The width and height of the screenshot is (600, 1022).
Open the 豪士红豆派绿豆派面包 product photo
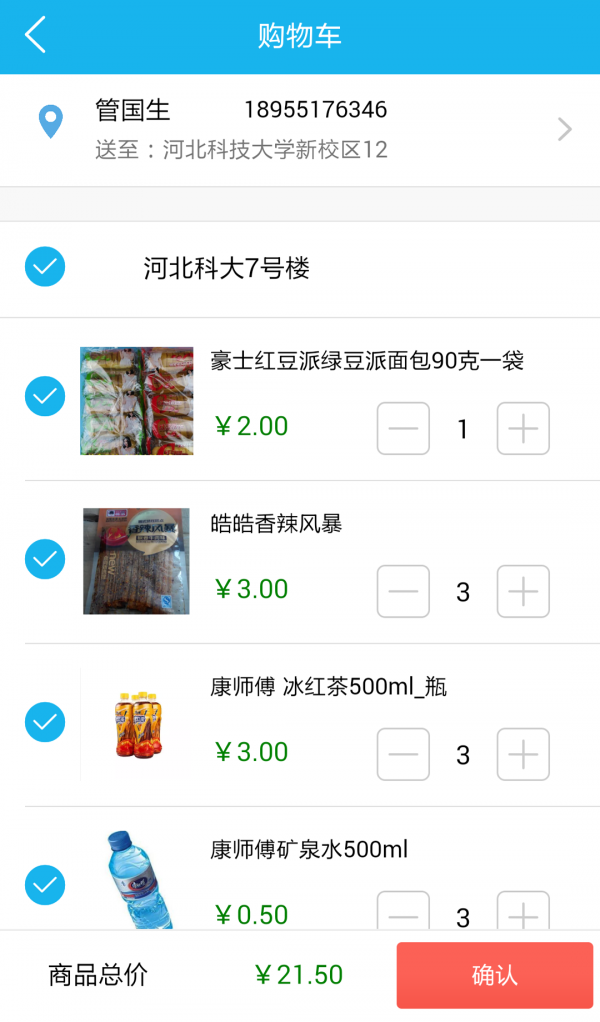(136, 400)
